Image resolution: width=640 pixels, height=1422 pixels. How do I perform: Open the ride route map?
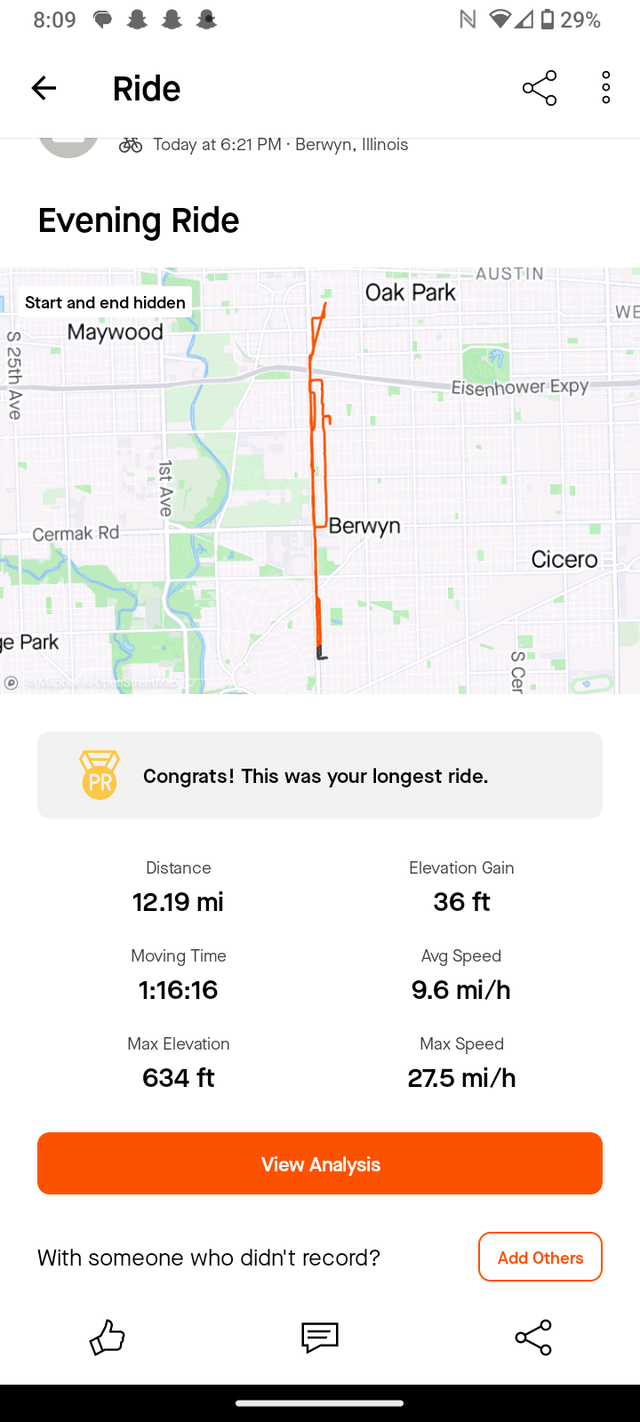(320, 480)
